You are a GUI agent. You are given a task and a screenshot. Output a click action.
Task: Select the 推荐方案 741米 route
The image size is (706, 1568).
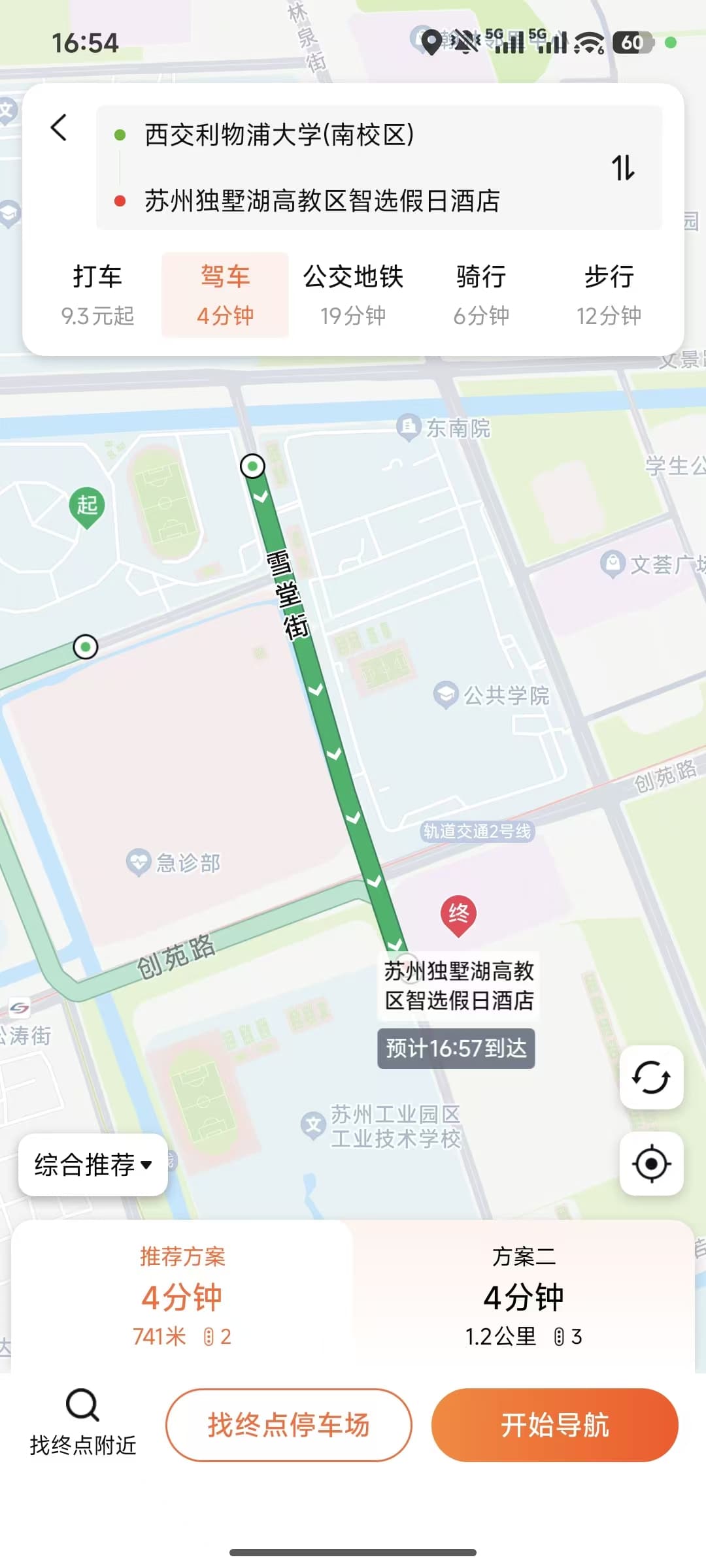(x=182, y=1297)
